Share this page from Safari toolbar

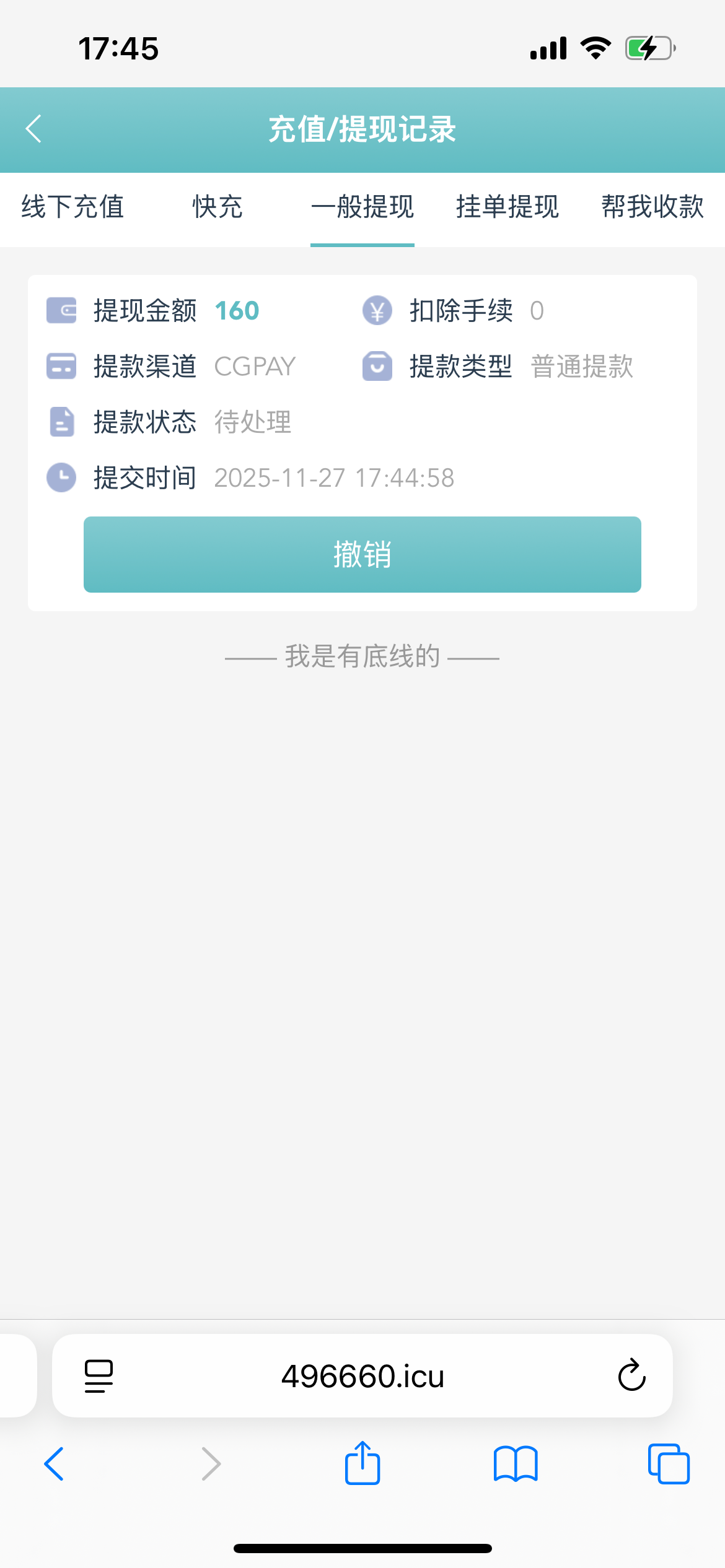pyautogui.click(x=362, y=1463)
